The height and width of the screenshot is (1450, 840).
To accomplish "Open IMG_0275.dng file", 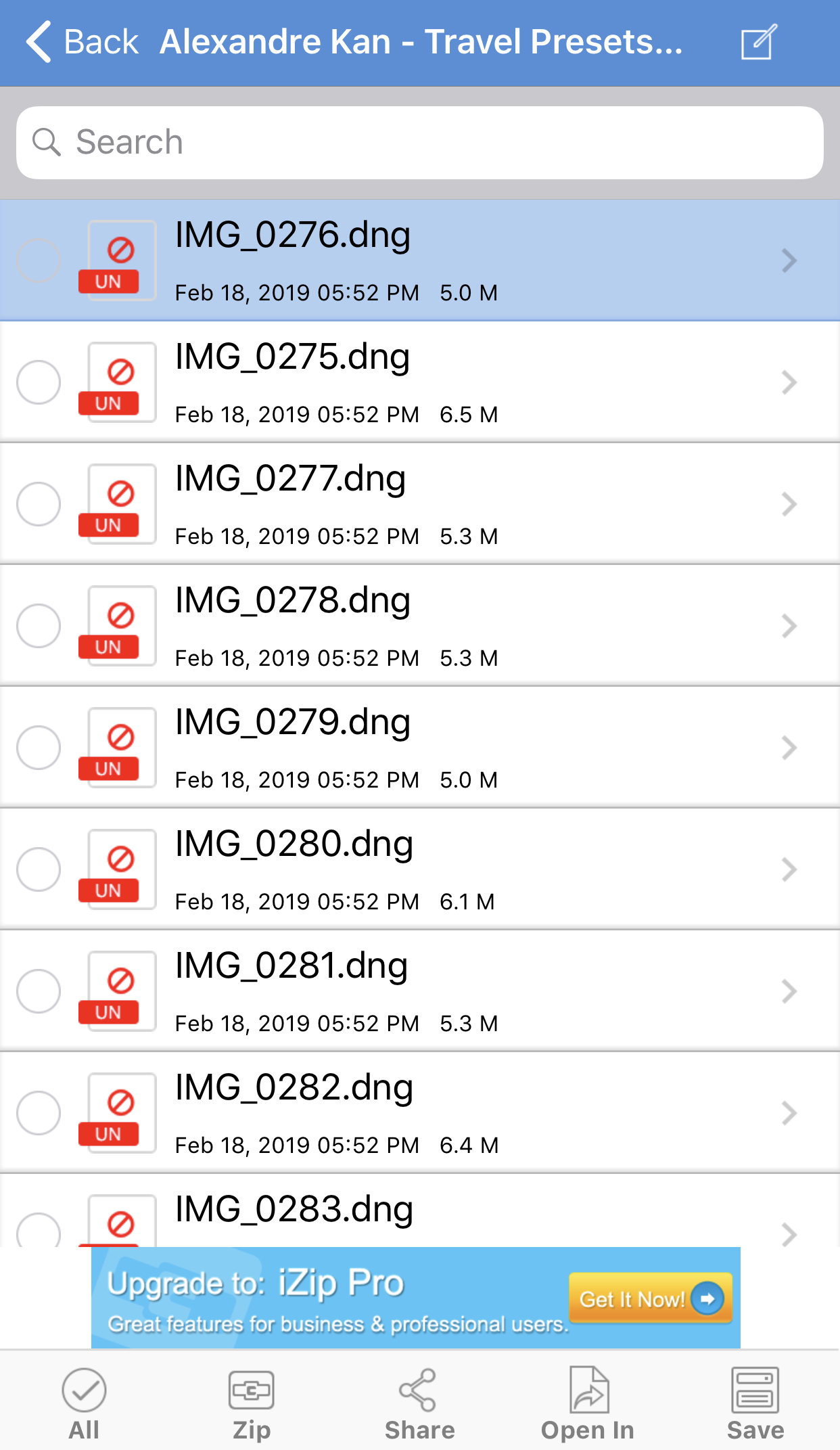I will tap(420, 382).
